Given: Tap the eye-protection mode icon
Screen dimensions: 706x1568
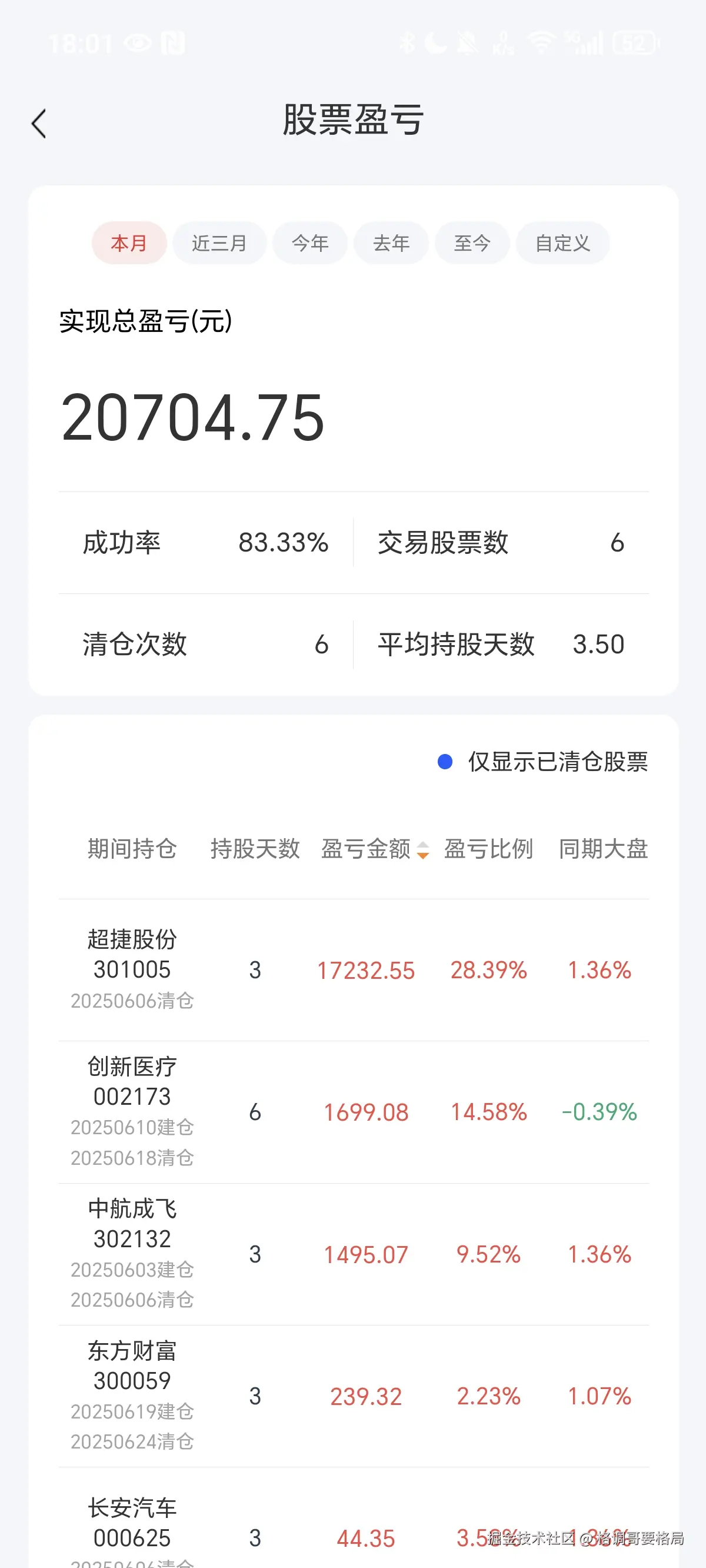Looking at the screenshot, I should pos(135,41).
